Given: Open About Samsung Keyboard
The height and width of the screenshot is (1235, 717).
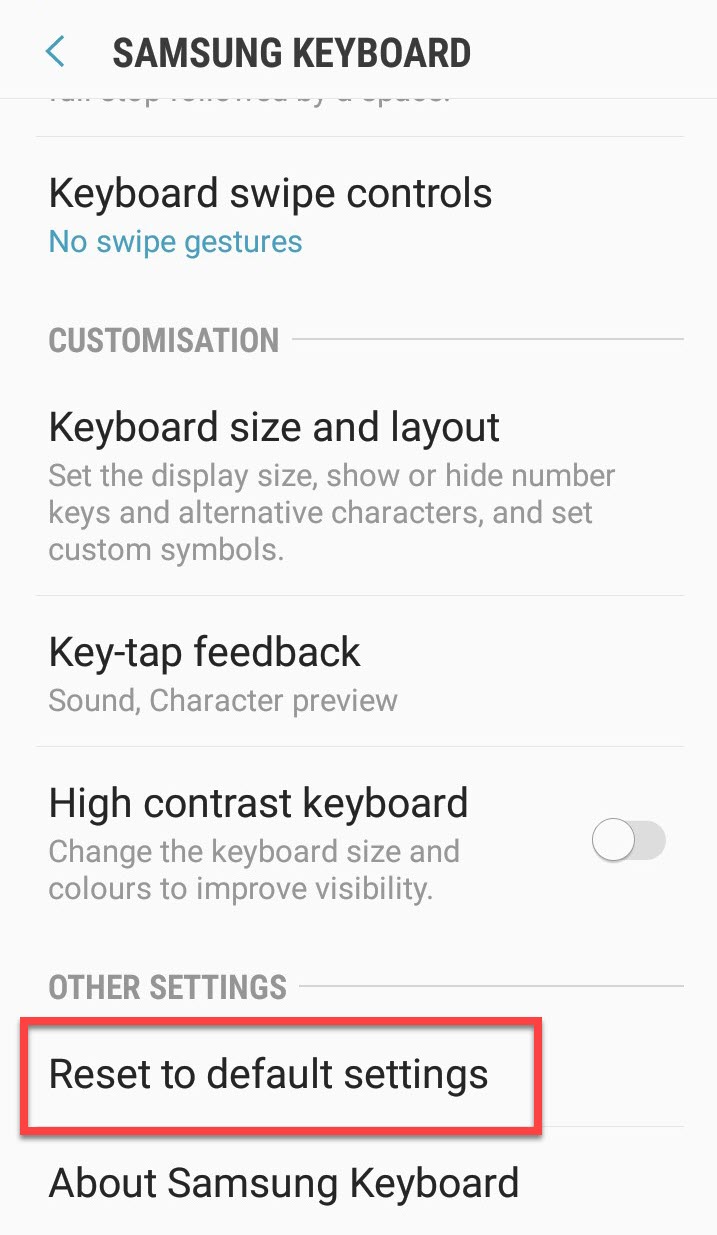Looking at the screenshot, I should click(x=284, y=1183).
